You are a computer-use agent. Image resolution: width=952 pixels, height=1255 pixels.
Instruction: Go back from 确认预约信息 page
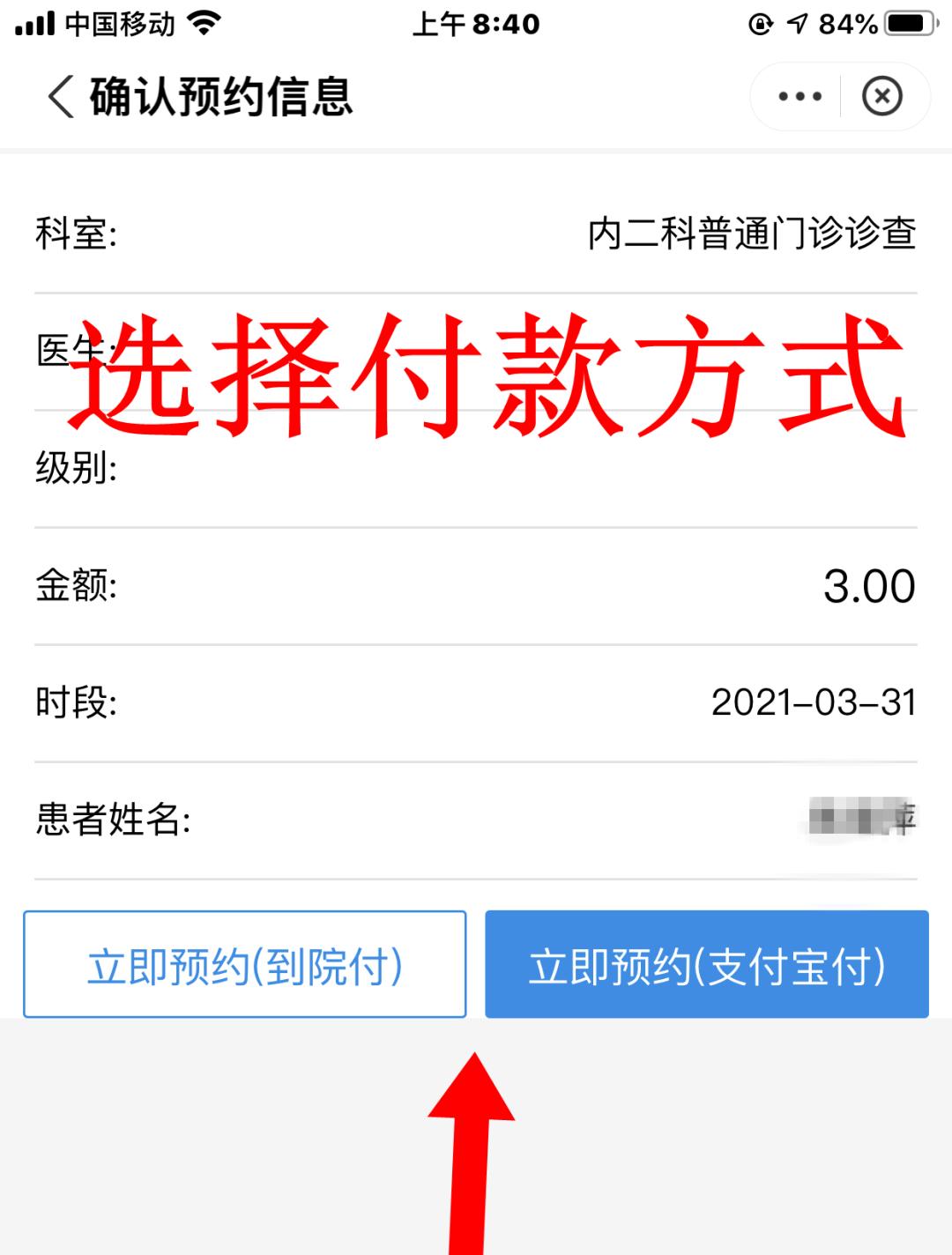60,96
